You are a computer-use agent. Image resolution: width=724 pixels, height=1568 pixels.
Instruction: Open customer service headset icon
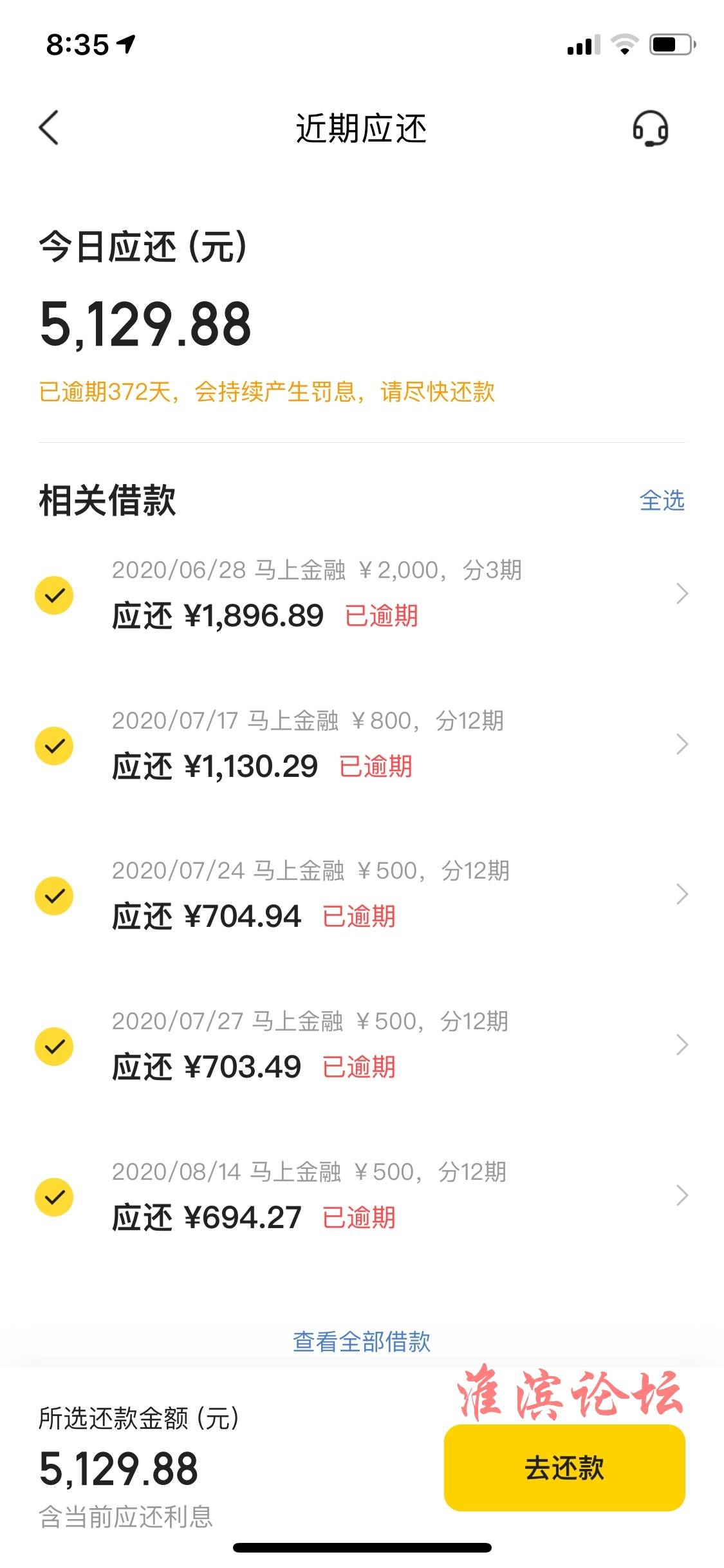click(x=650, y=128)
